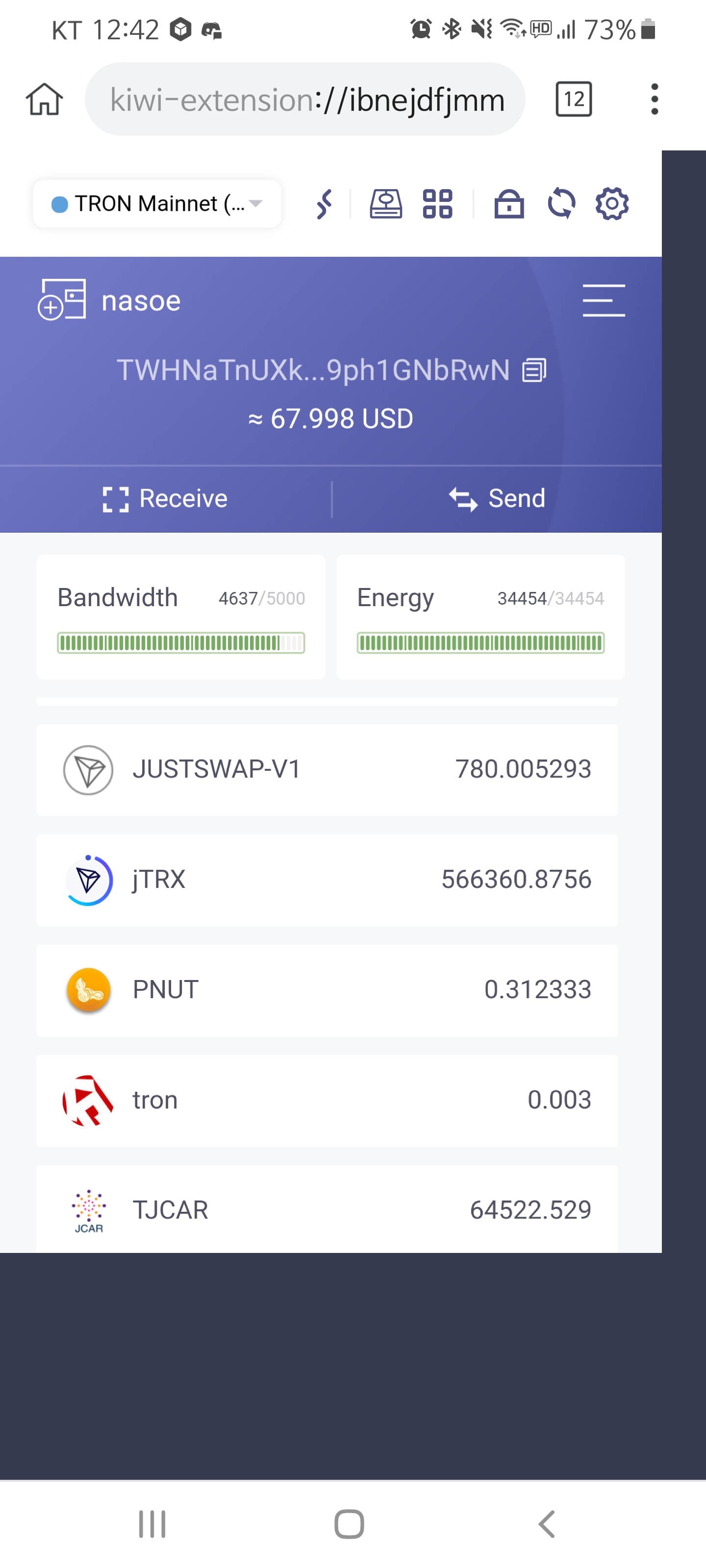Open settings gear icon
706x1568 pixels.
click(x=611, y=203)
